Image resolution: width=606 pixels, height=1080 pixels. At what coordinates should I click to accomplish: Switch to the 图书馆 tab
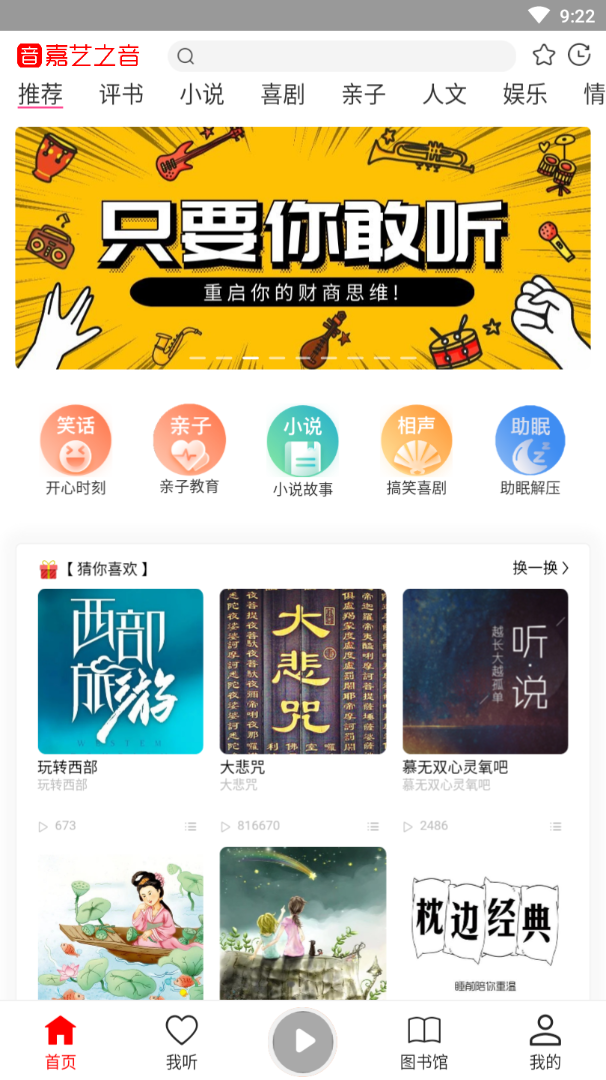(x=424, y=1042)
